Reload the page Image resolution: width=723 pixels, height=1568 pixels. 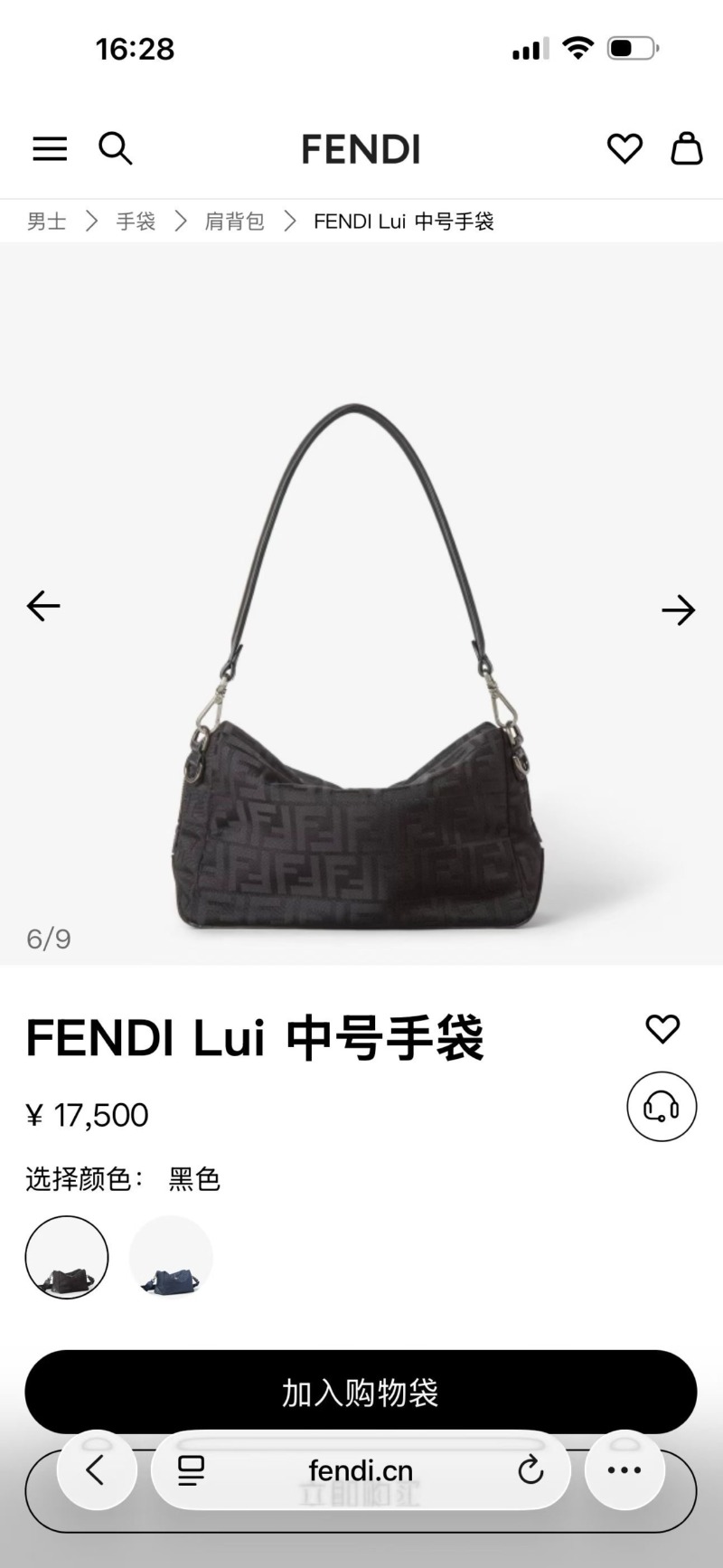pyautogui.click(x=531, y=1470)
